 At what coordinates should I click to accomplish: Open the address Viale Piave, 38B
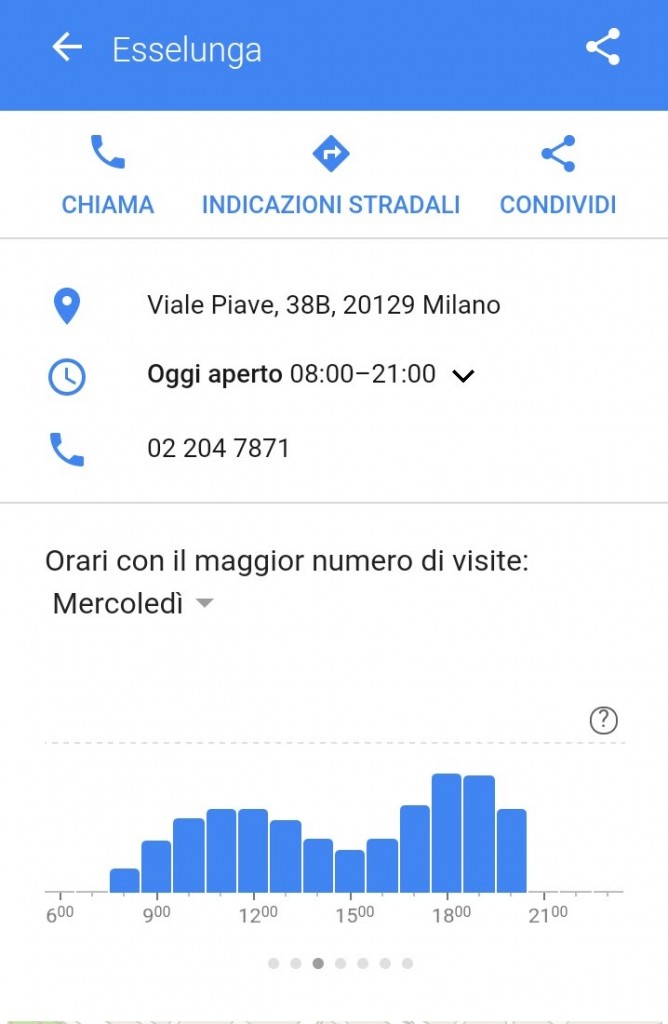pos(323,305)
